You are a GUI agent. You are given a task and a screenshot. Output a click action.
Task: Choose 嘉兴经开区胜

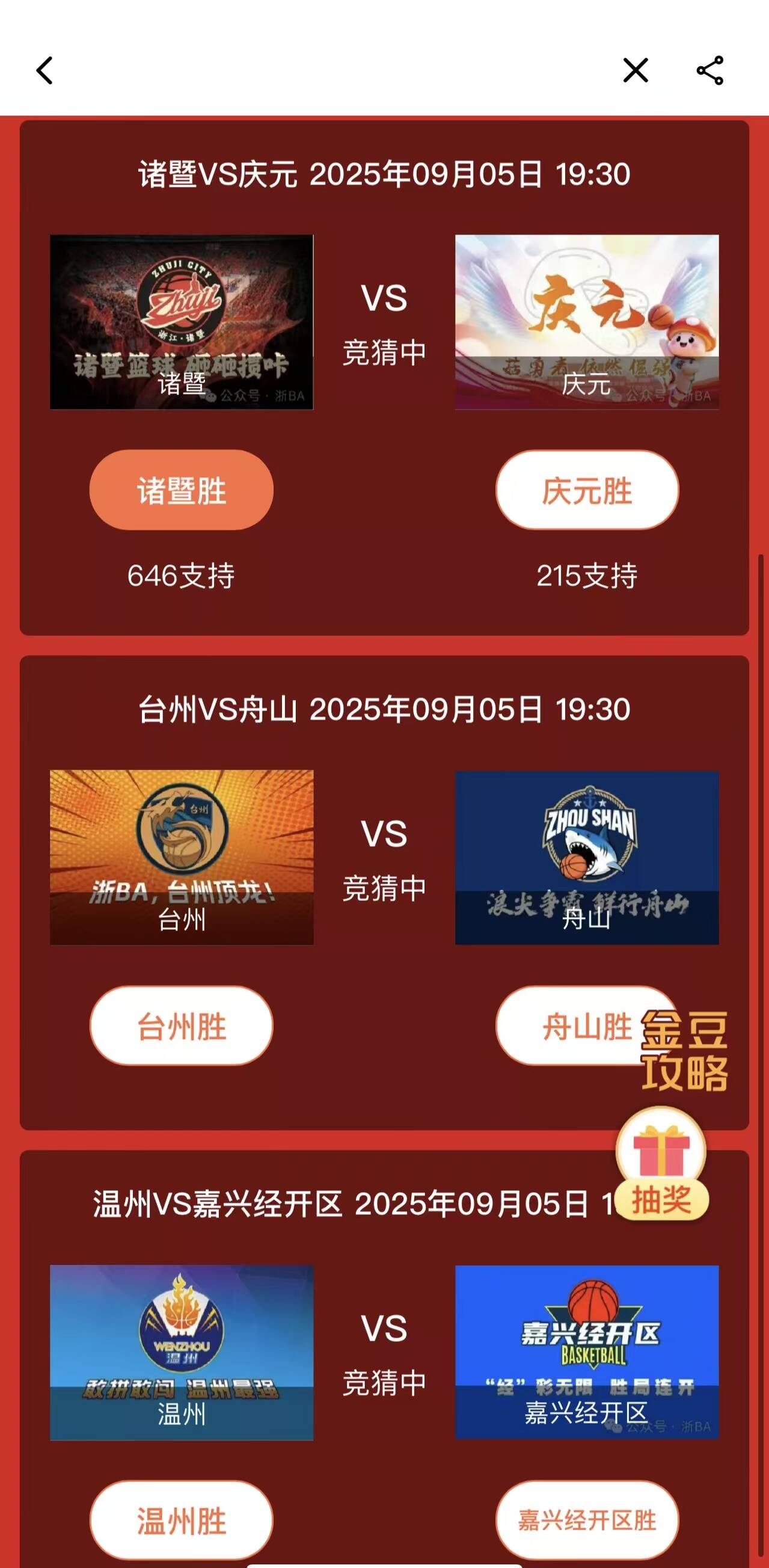tap(586, 1520)
